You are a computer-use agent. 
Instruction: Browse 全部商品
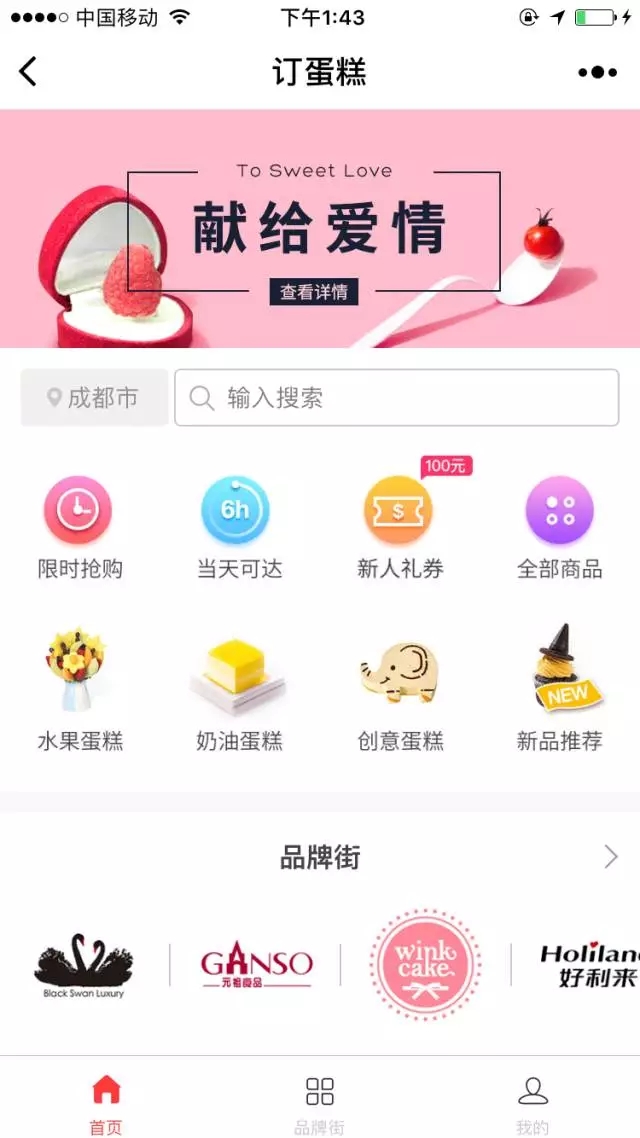(559, 528)
